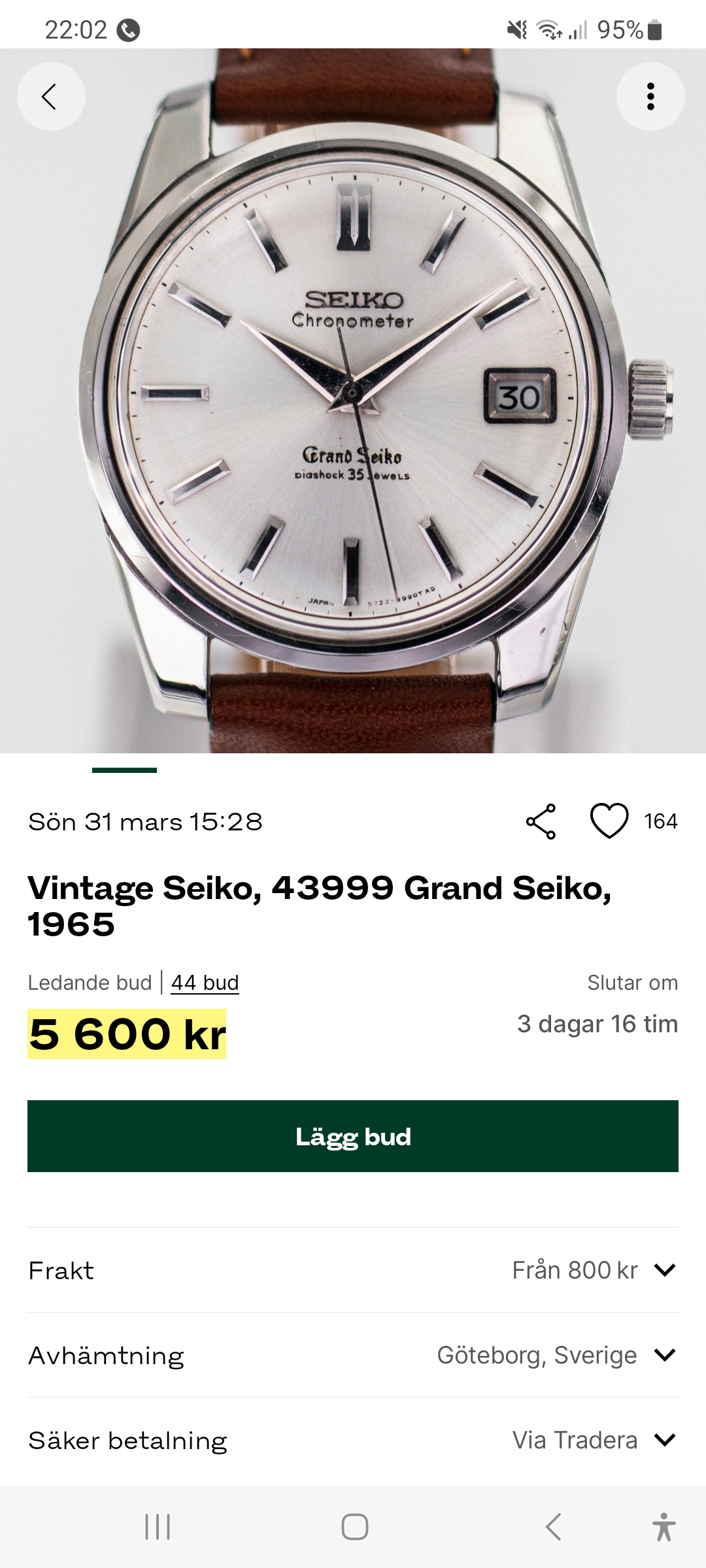
Task: Expand the Avhämtning pickup row
Action: coord(664,1355)
